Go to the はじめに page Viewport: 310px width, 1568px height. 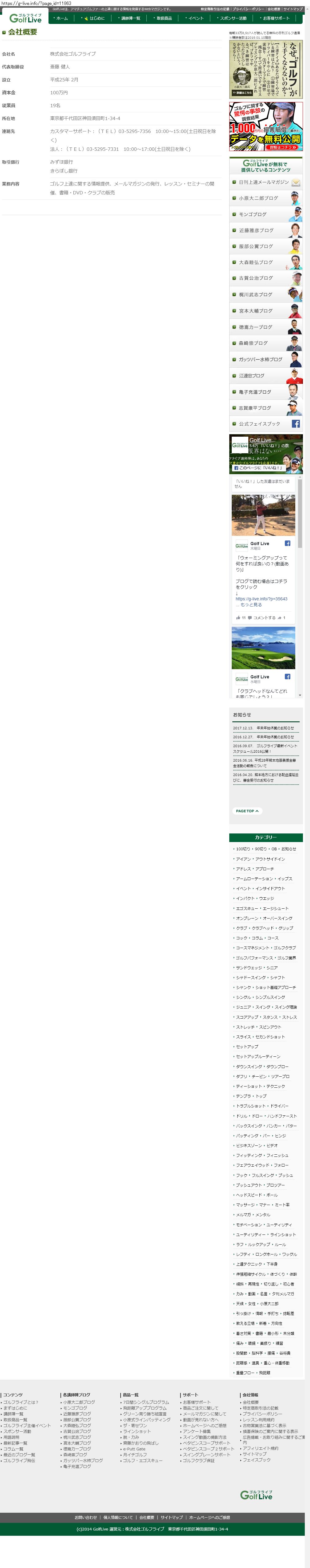(x=96, y=18)
